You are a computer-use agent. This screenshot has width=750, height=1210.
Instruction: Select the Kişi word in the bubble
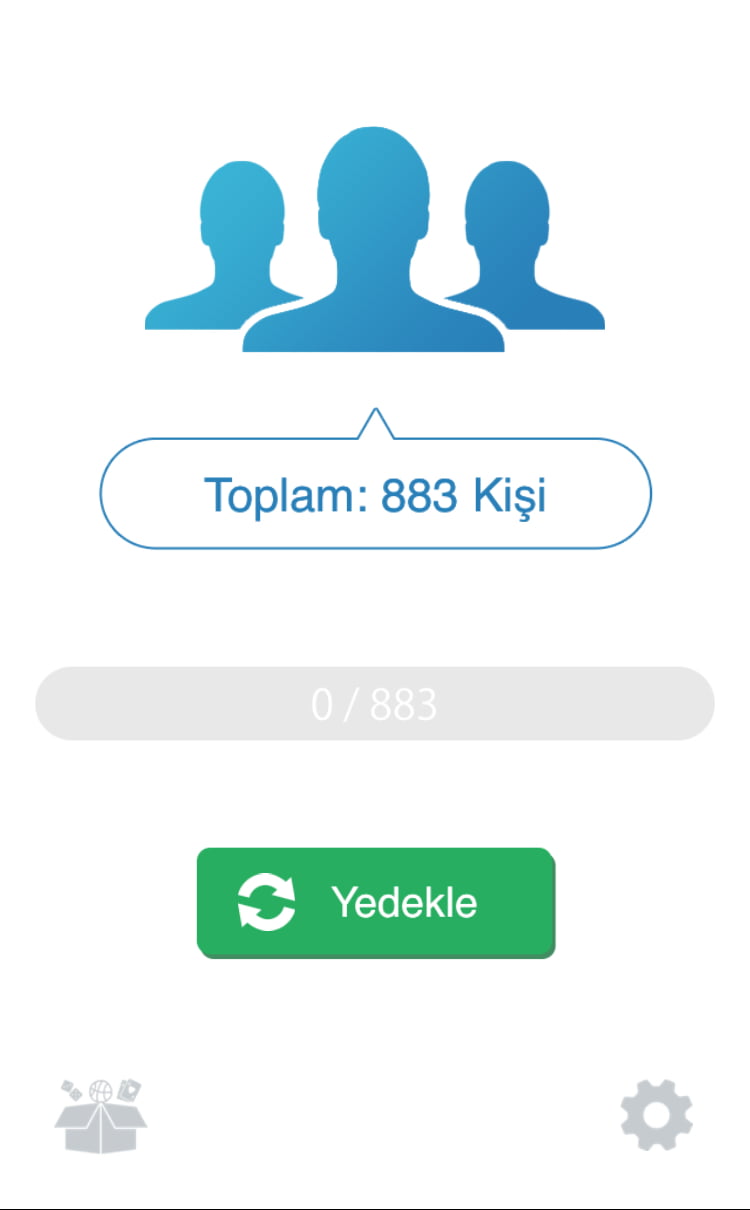click(x=510, y=494)
